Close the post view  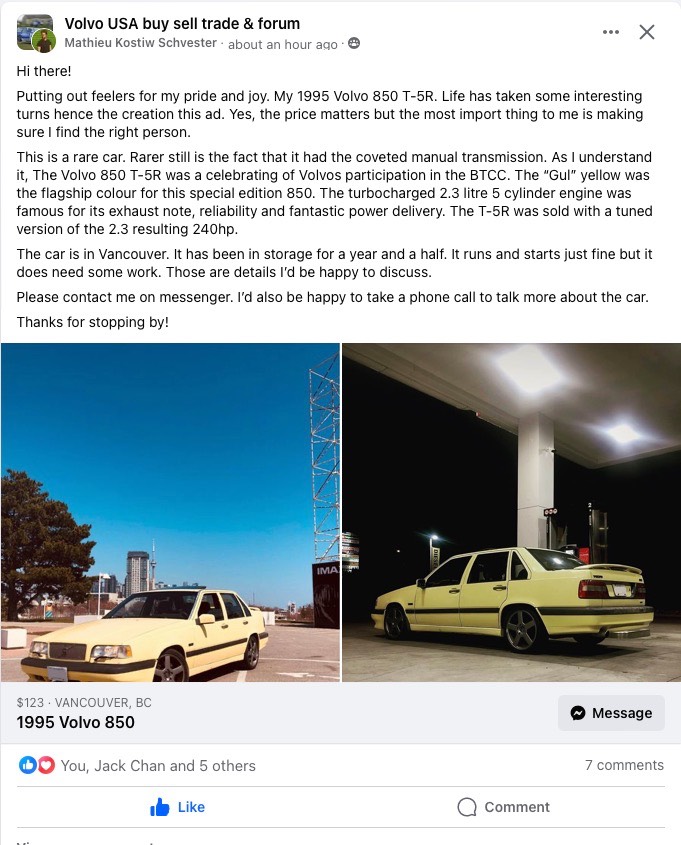(x=647, y=32)
